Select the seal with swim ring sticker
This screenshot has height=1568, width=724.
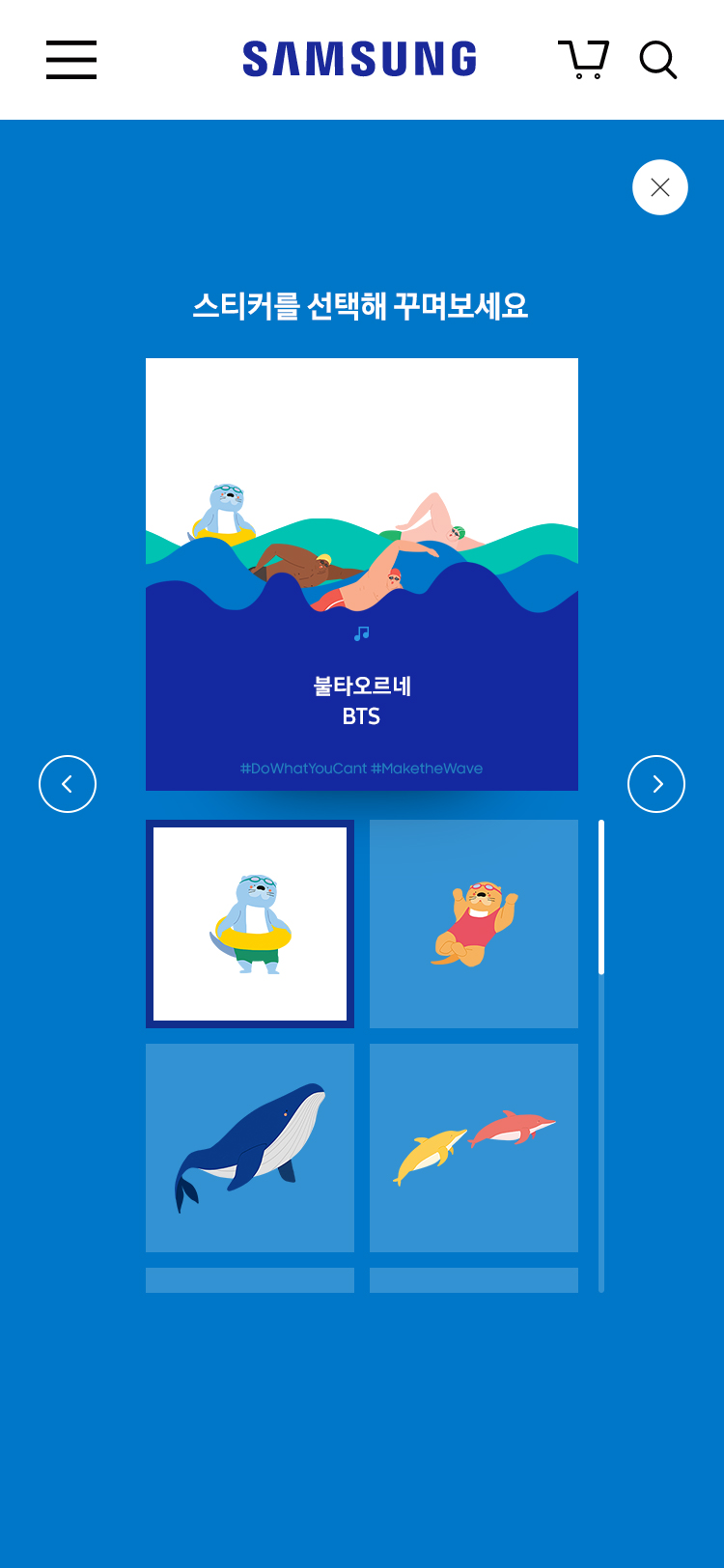[250, 924]
